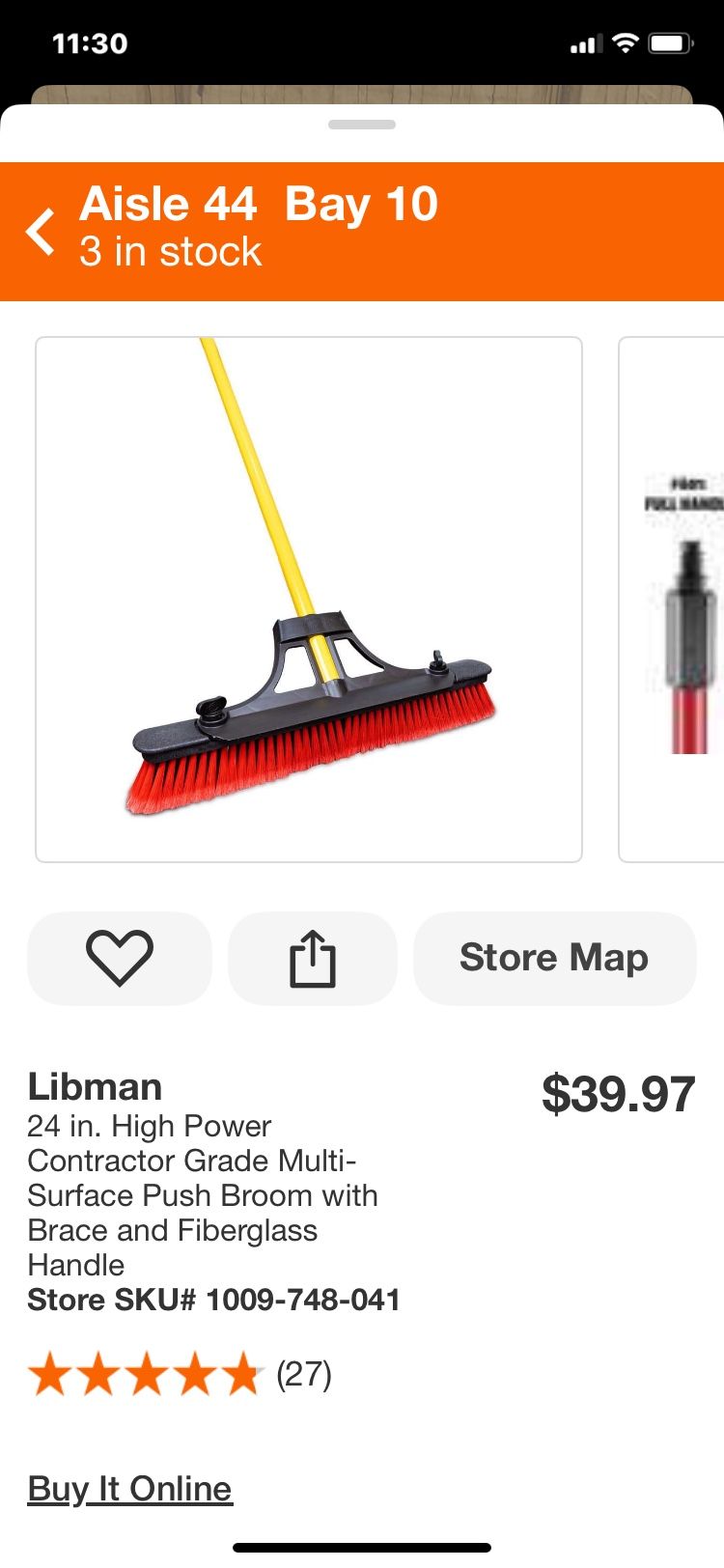Go back using the header arrow
The image size is (724, 1568).
(41, 232)
